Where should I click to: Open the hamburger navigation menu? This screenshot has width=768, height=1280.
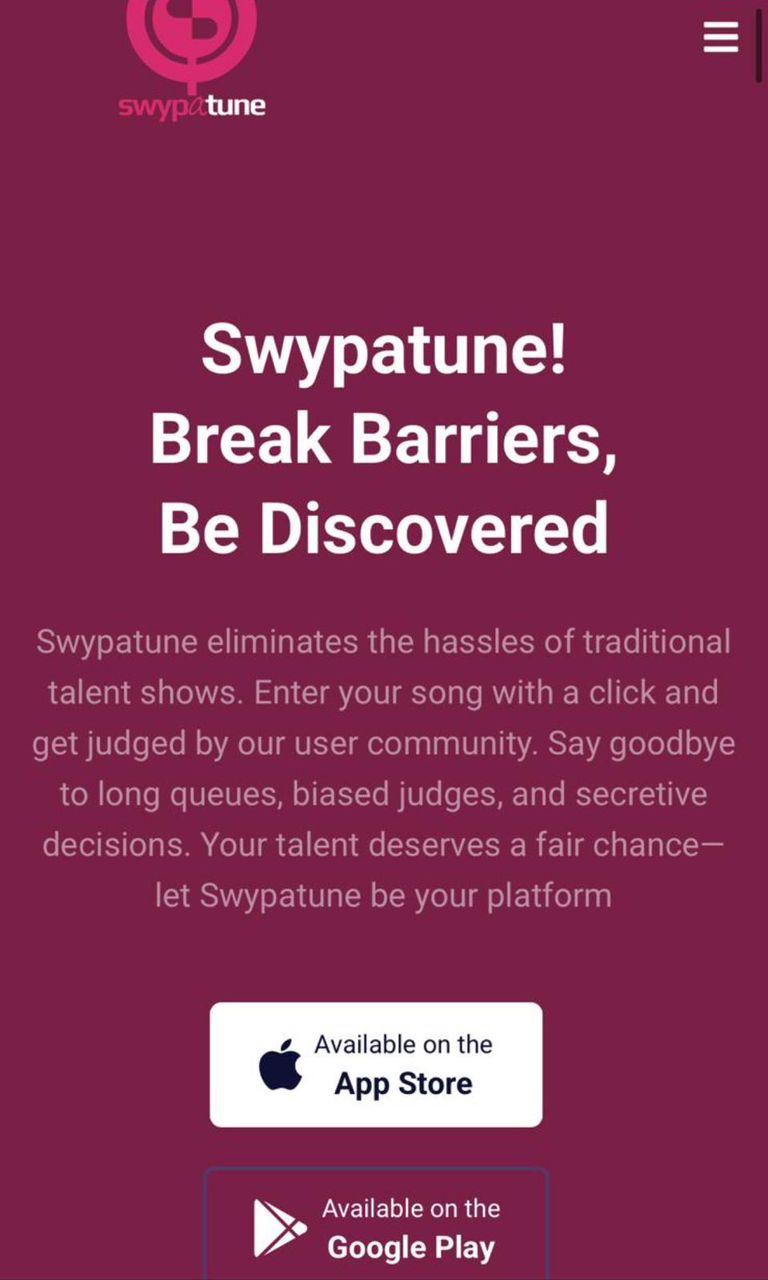click(720, 37)
